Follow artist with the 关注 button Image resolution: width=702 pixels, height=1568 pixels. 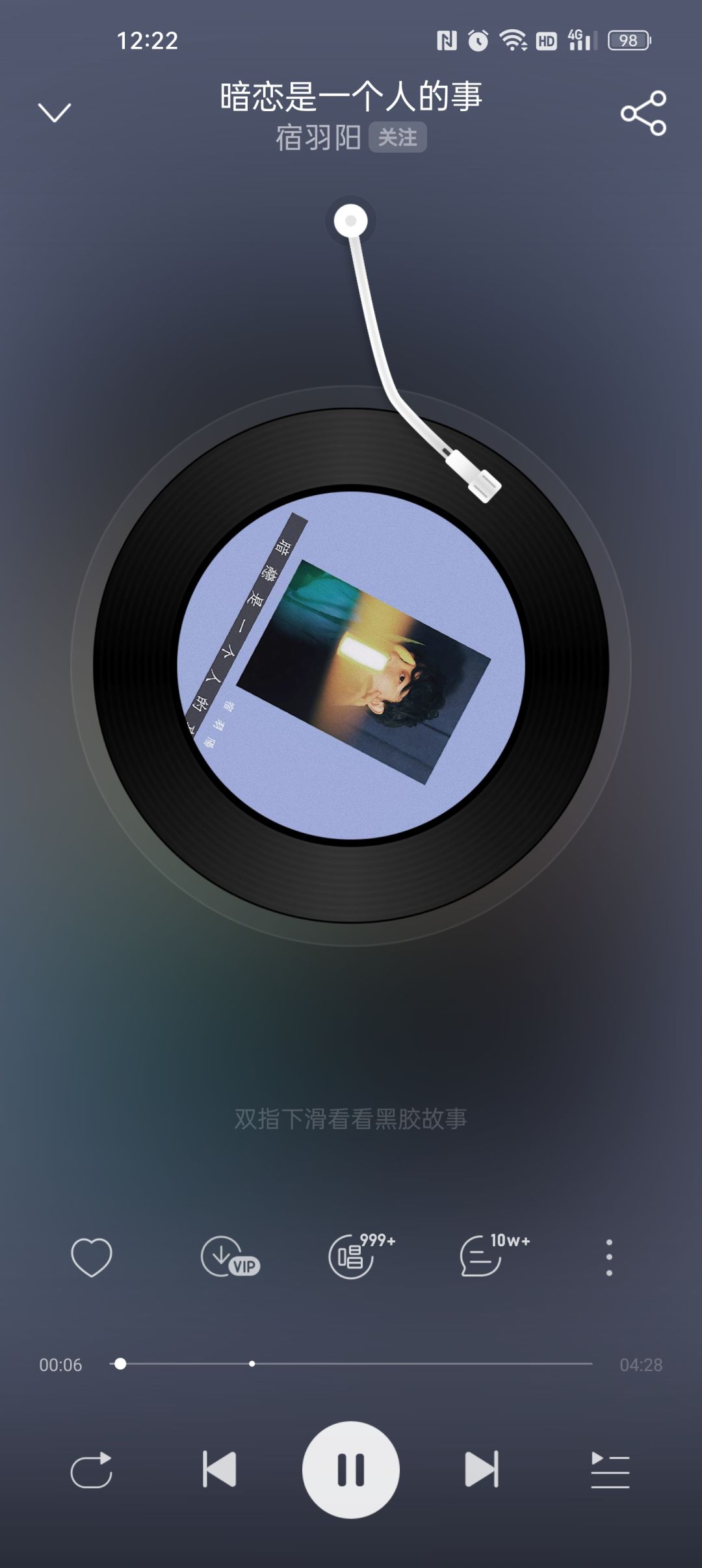pos(398,137)
